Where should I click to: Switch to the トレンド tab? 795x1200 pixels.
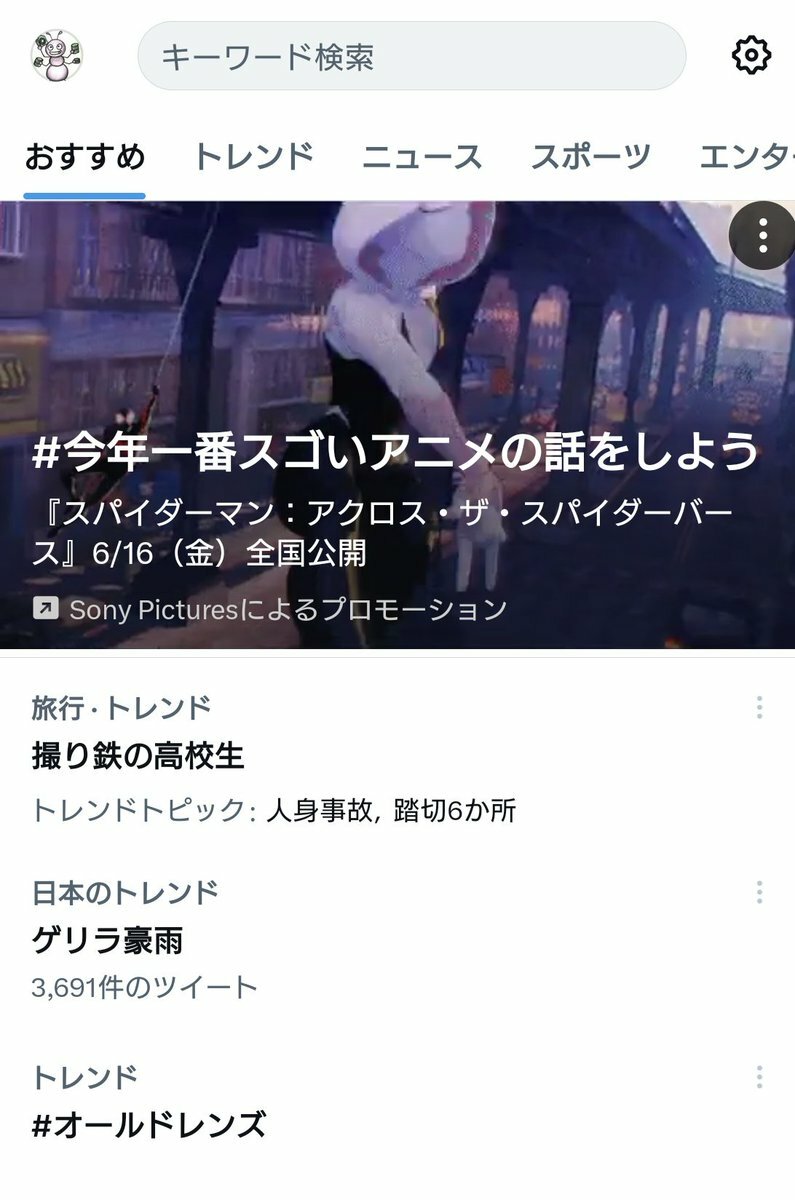coord(253,157)
